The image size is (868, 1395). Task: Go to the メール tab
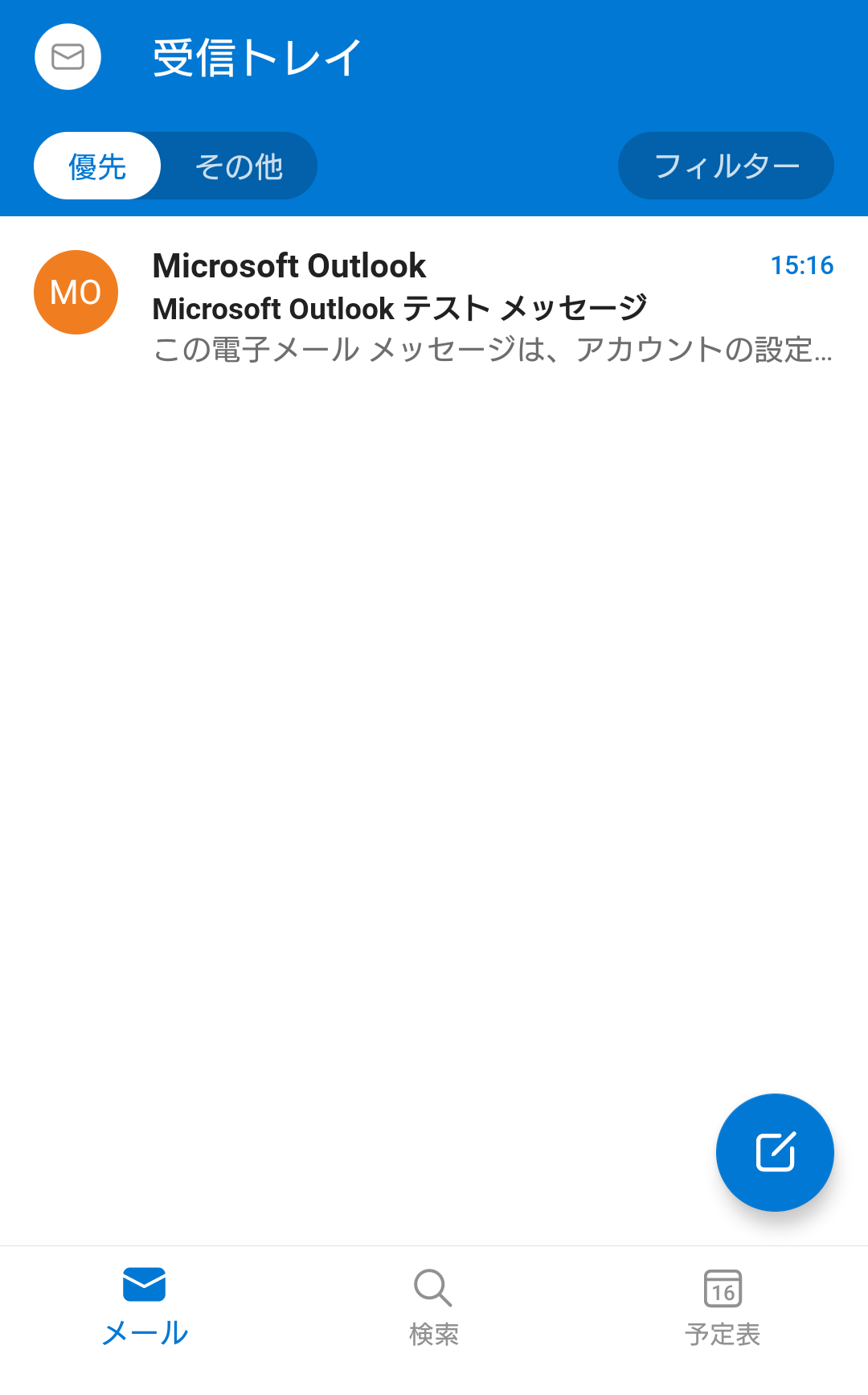coord(145,1306)
